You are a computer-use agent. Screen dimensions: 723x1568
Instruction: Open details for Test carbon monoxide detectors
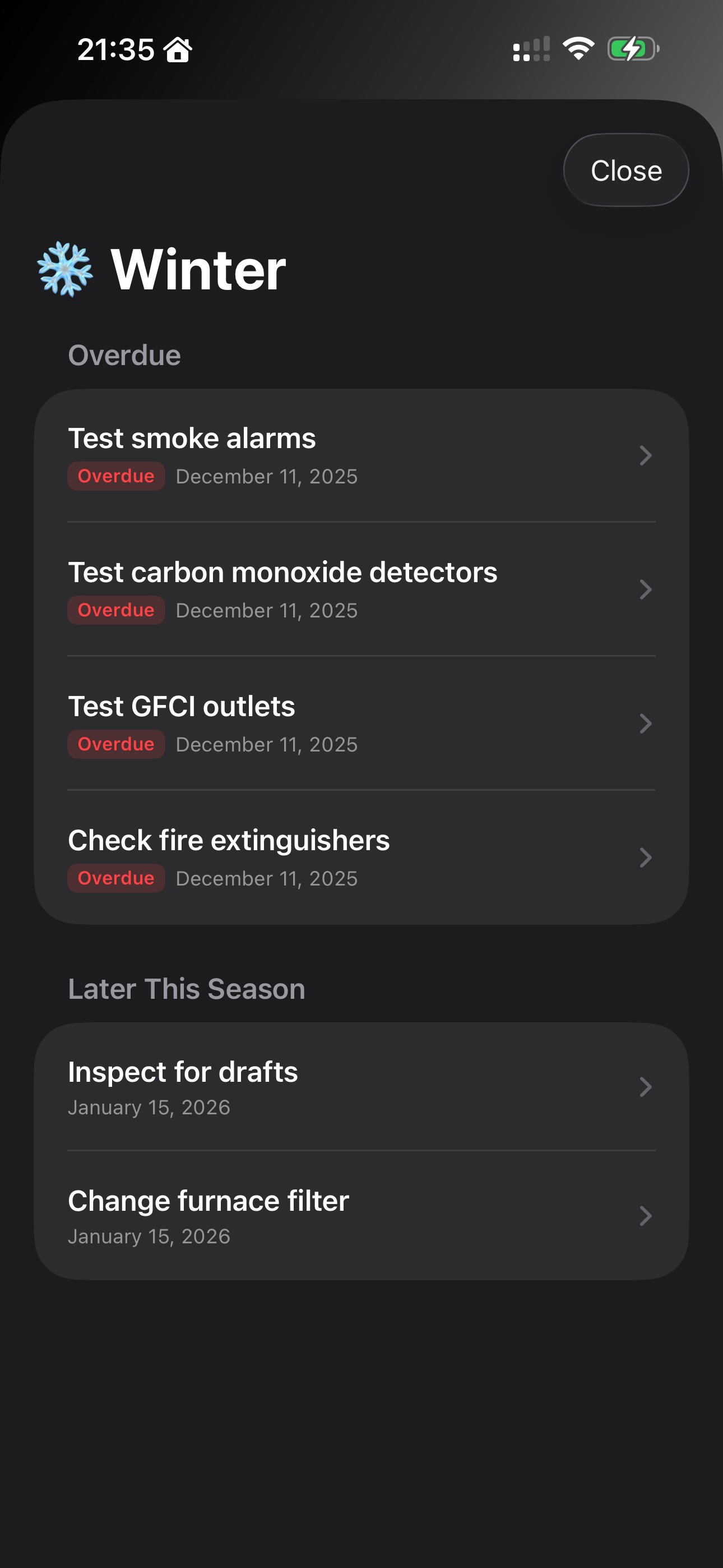[646, 589]
